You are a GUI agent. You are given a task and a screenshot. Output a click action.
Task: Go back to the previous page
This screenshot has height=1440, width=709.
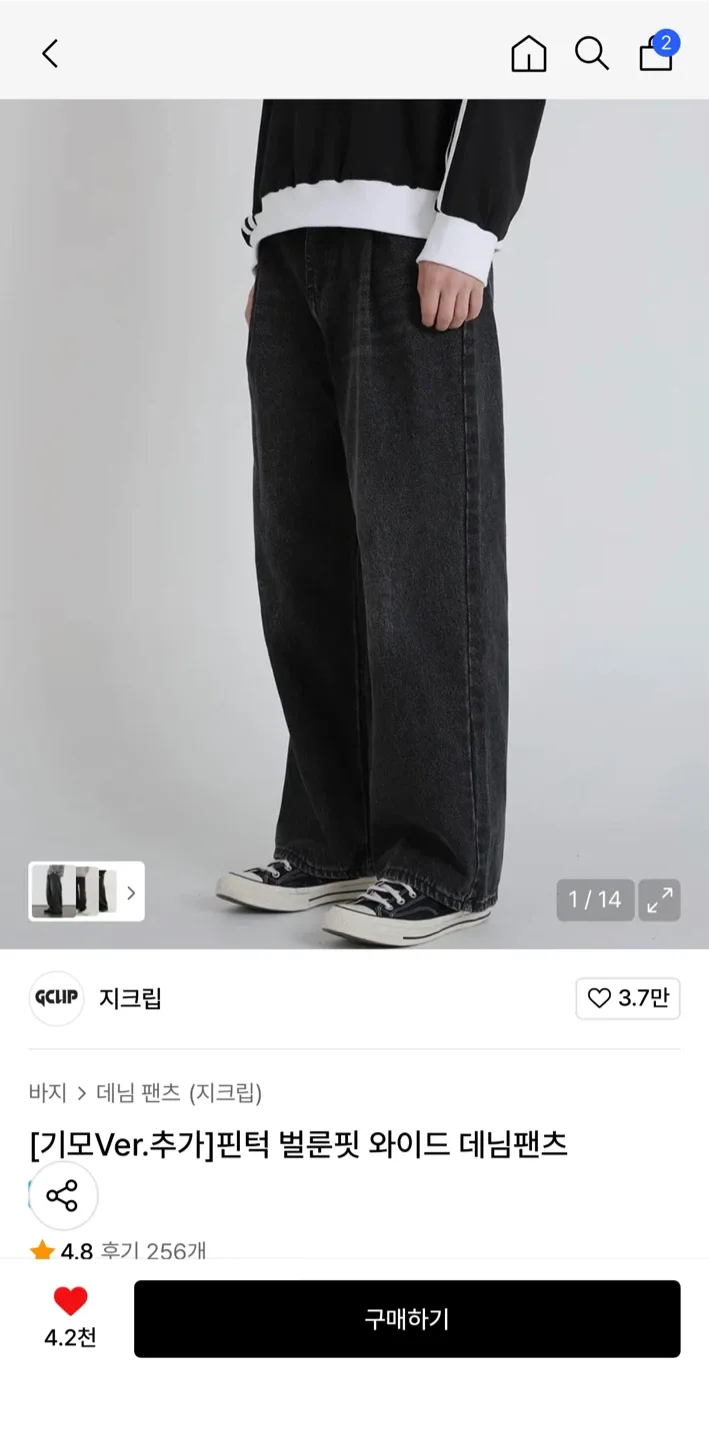pos(50,53)
